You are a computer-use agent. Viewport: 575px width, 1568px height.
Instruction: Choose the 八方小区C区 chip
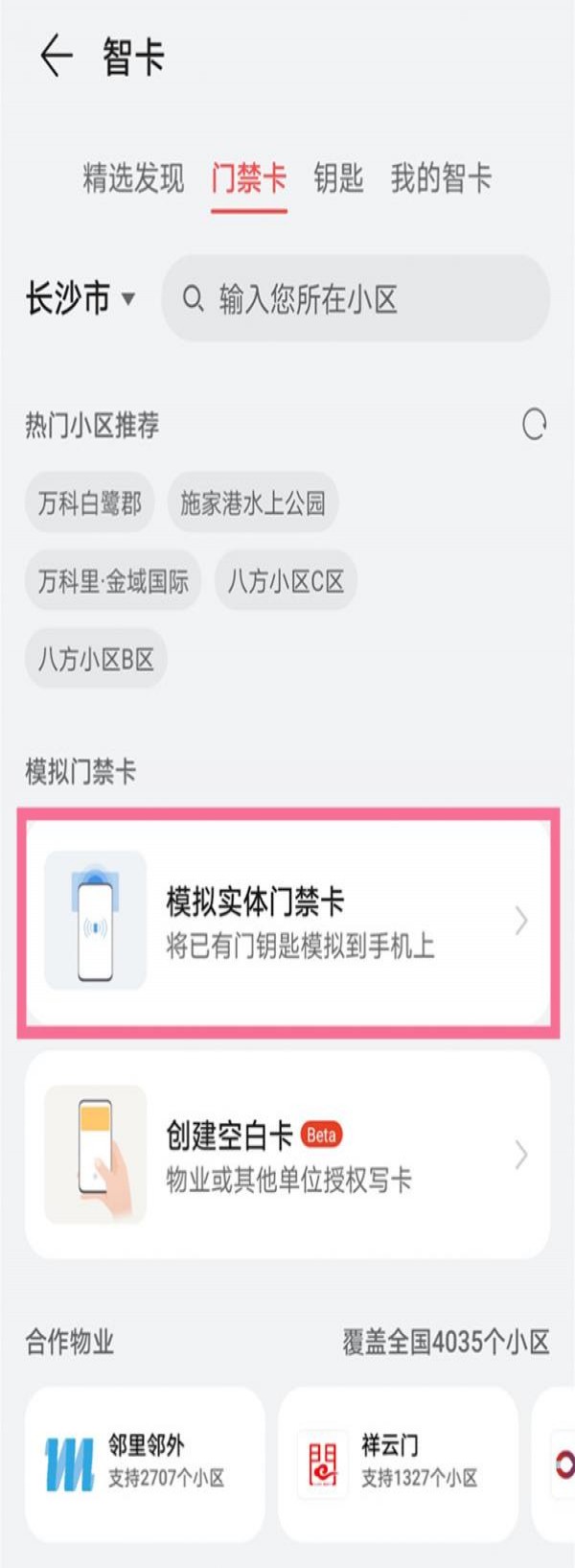tap(286, 580)
